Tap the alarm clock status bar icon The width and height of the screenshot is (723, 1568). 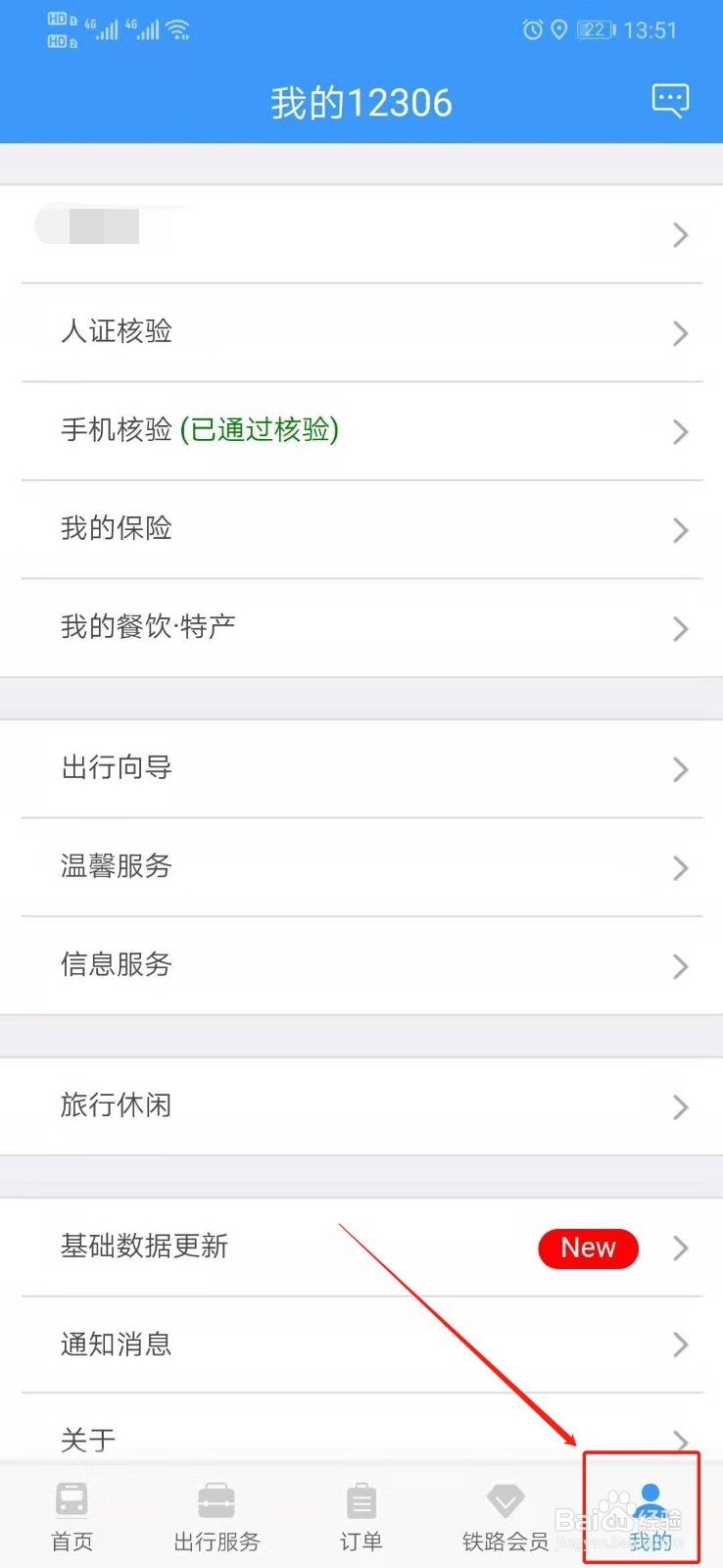533,30
